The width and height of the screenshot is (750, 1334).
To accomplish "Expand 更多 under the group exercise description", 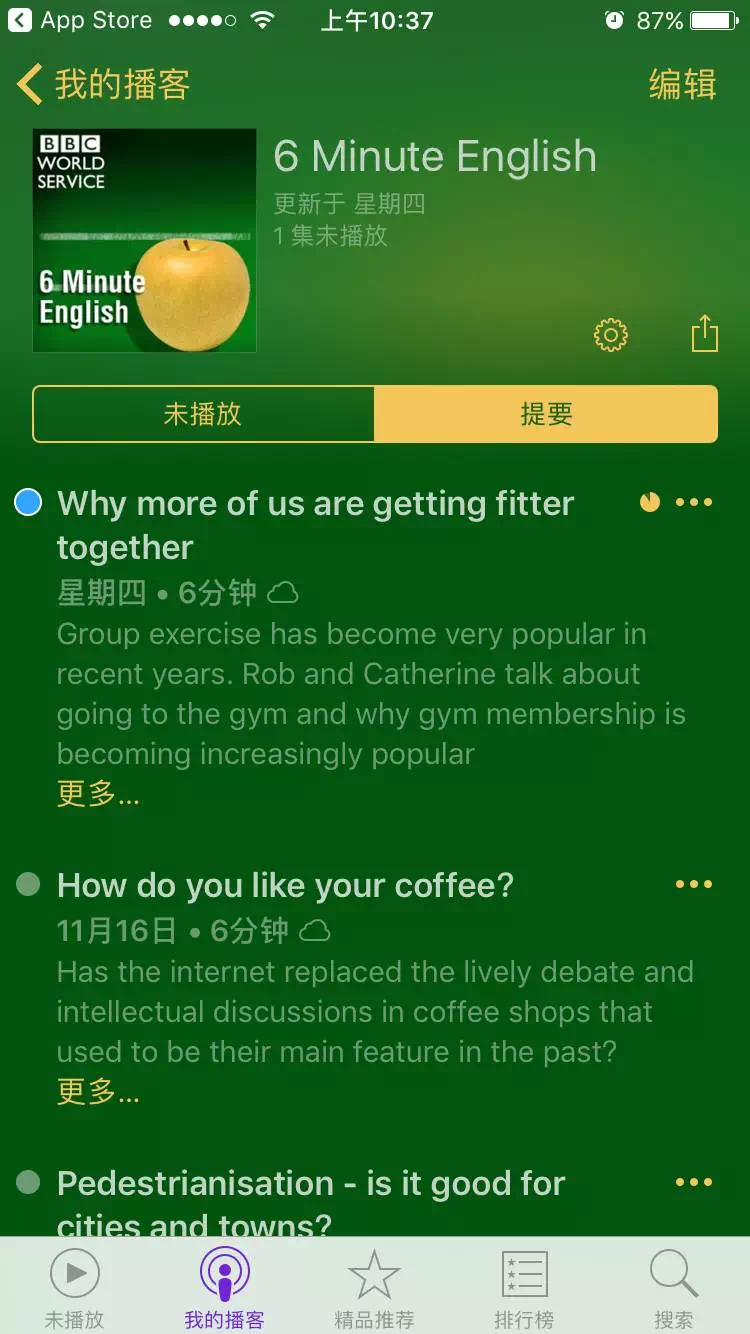I will tap(98, 794).
